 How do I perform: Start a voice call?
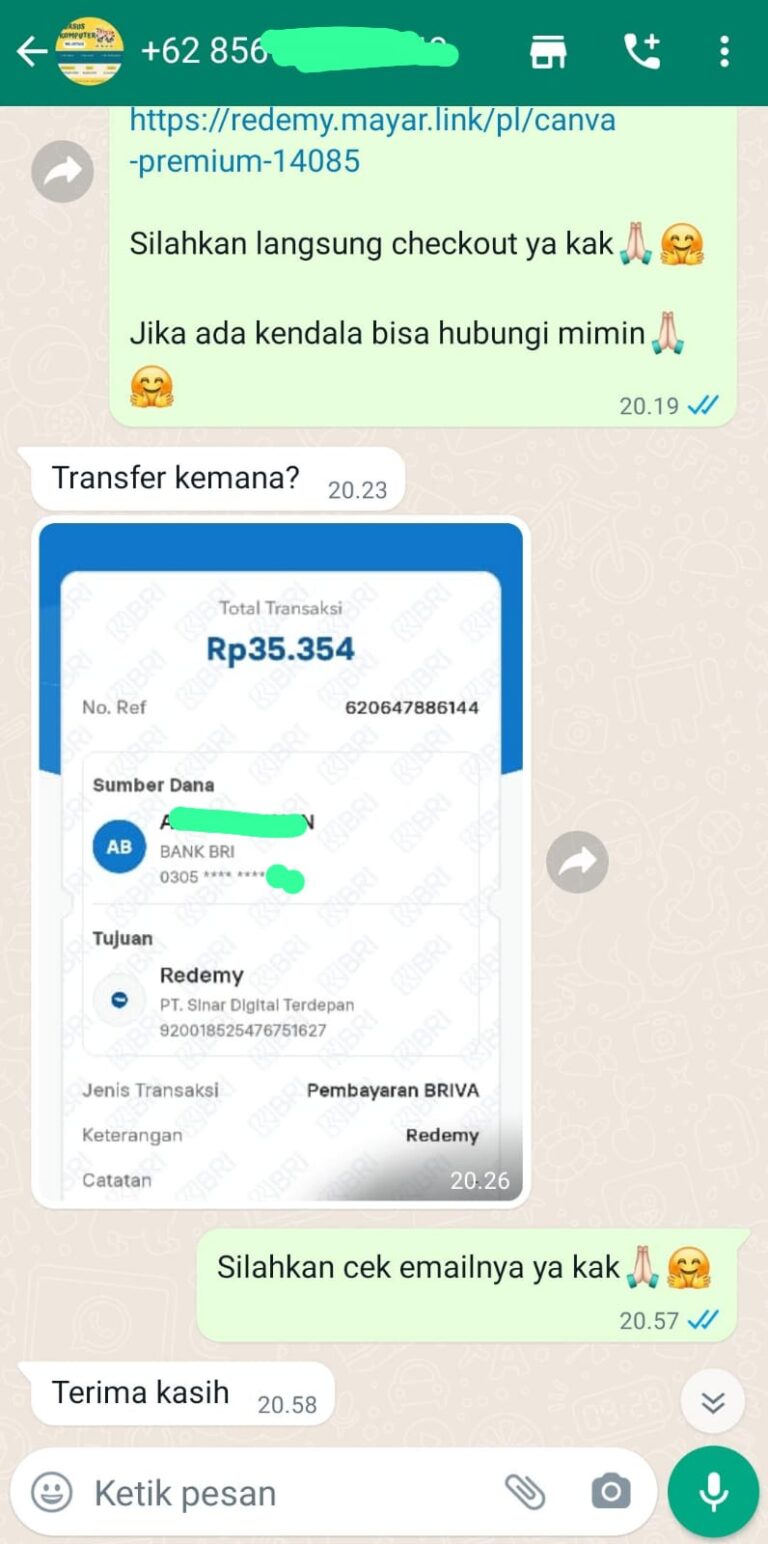[641, 52]
